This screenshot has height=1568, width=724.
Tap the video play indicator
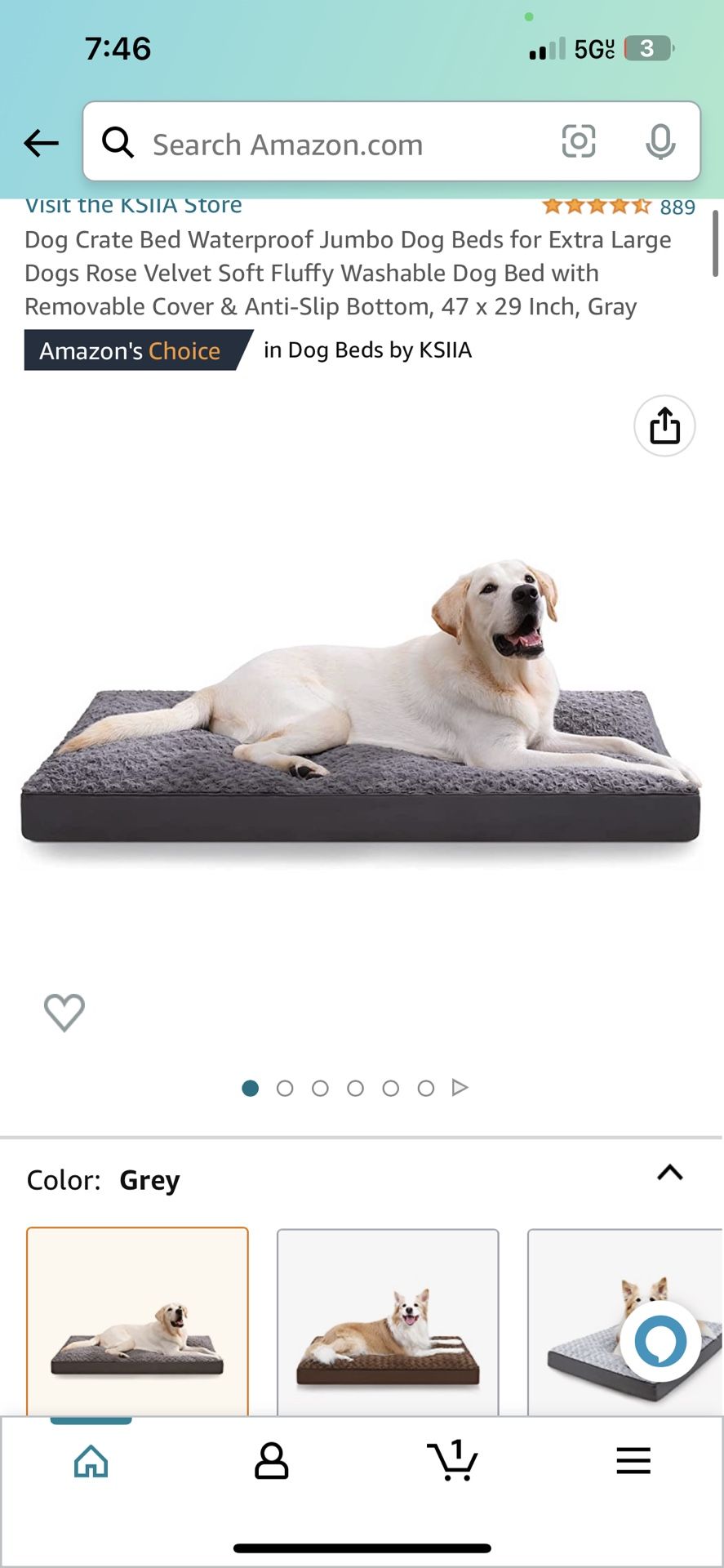point(460,1088)
